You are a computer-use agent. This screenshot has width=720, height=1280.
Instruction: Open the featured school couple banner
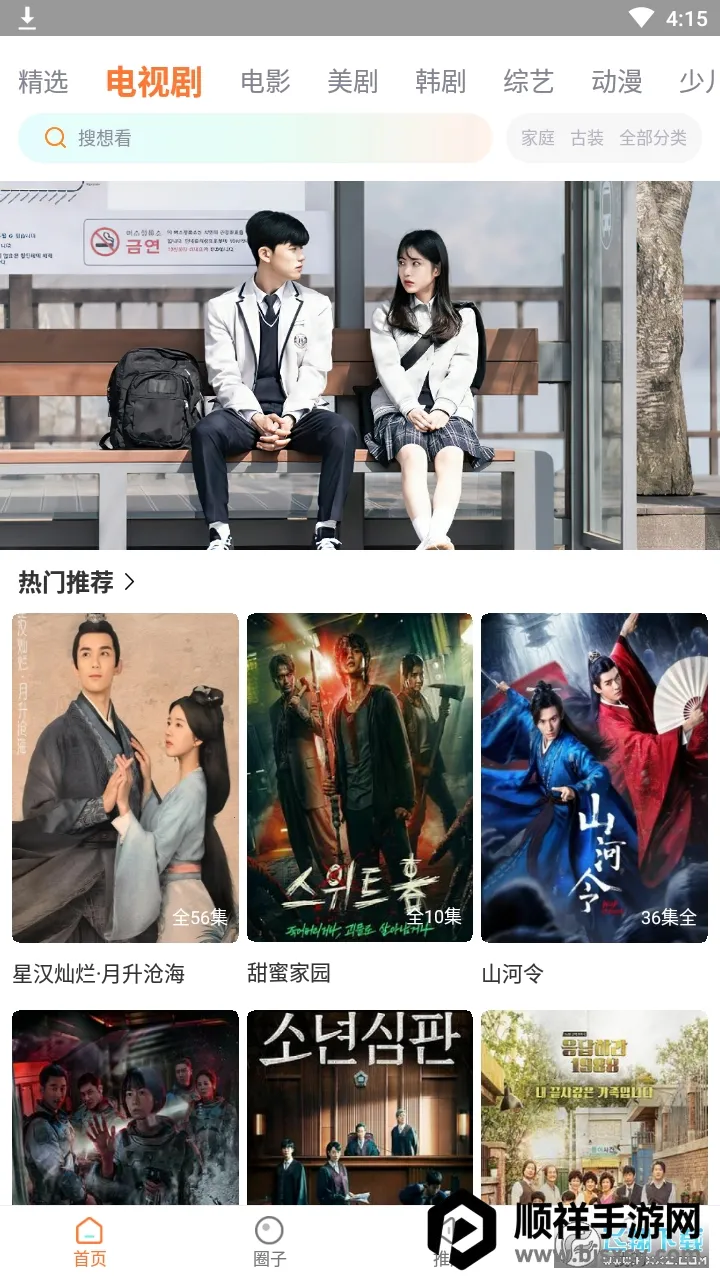pyautogui.click(x=360, y=365)
